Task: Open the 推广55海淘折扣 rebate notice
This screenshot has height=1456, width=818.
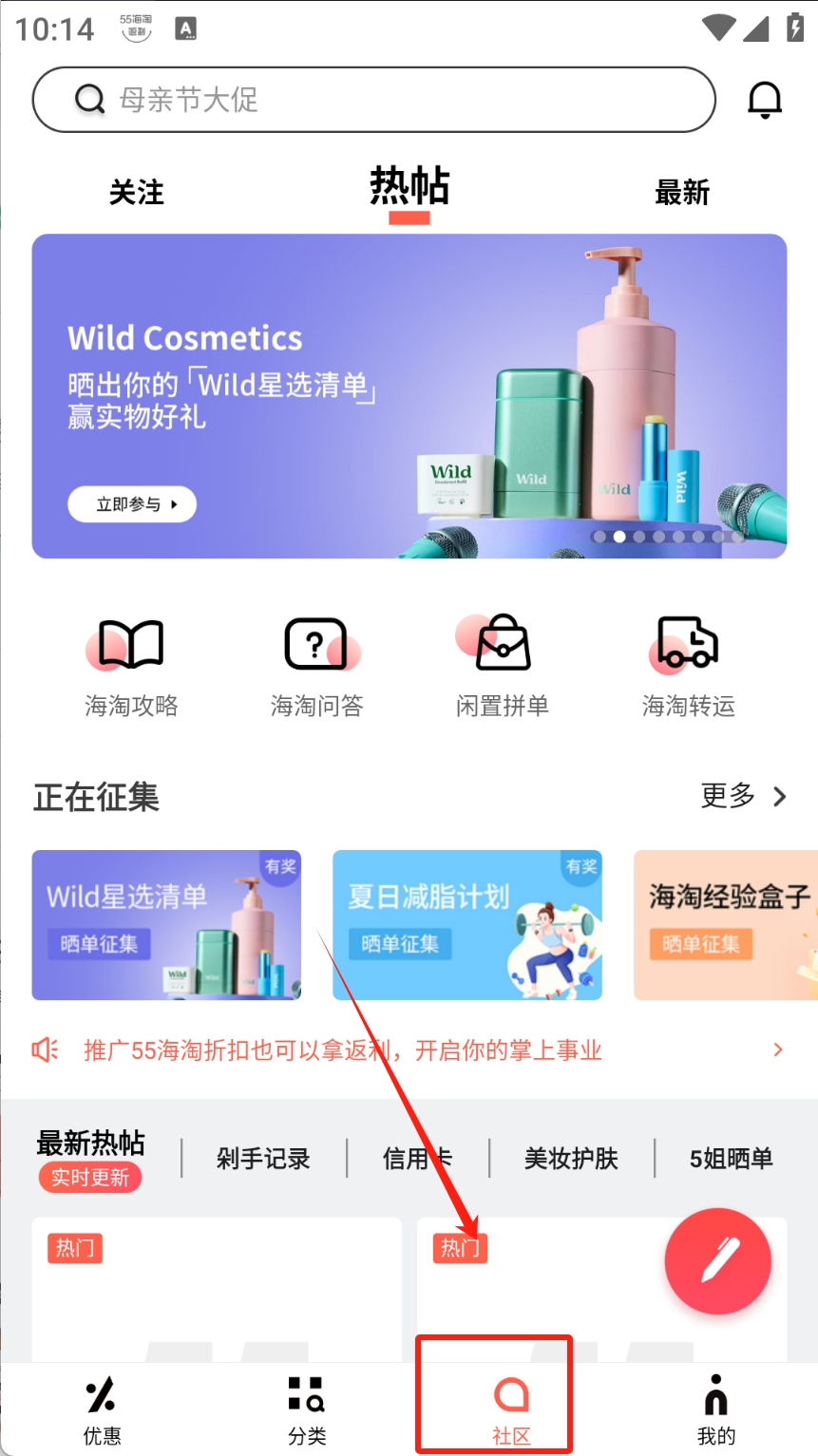Action: pos(409,1049)
